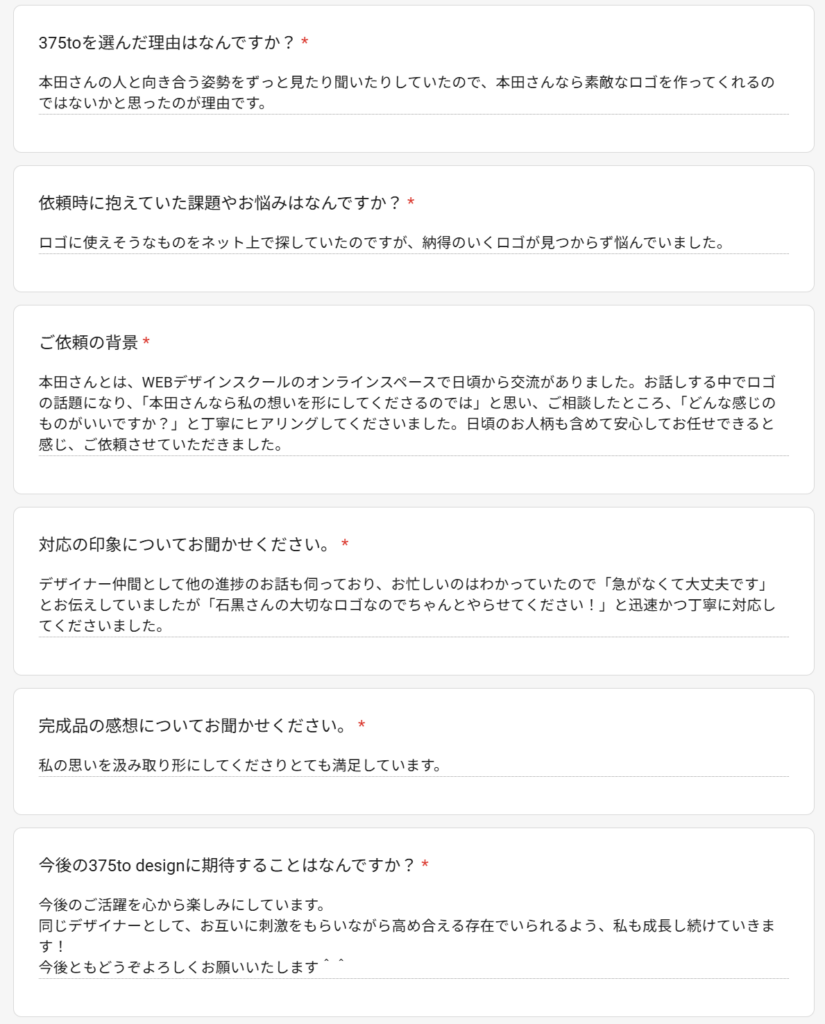Edit the 完成品の感想 answer
The image size is (825, 1024).
coord(412,765)
